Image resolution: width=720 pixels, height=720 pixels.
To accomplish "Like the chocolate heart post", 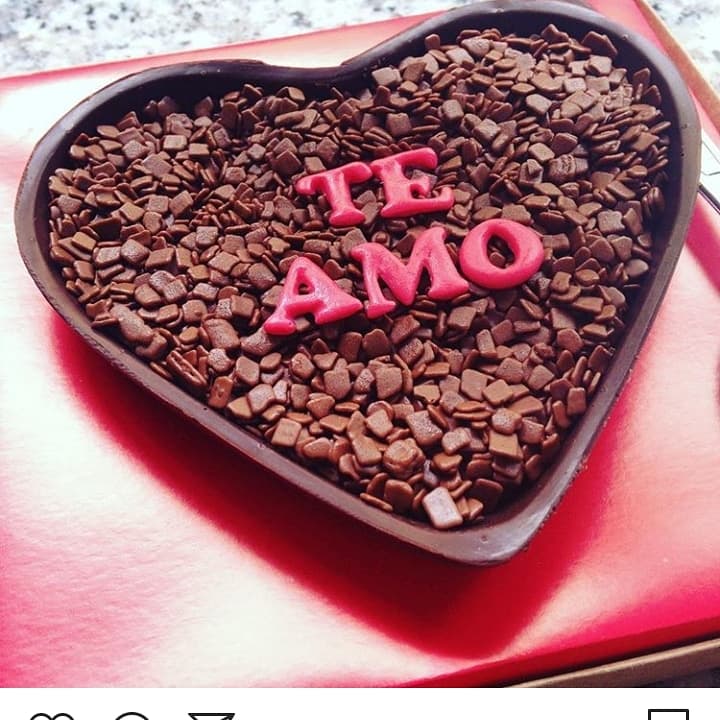I will pos(52,716).
